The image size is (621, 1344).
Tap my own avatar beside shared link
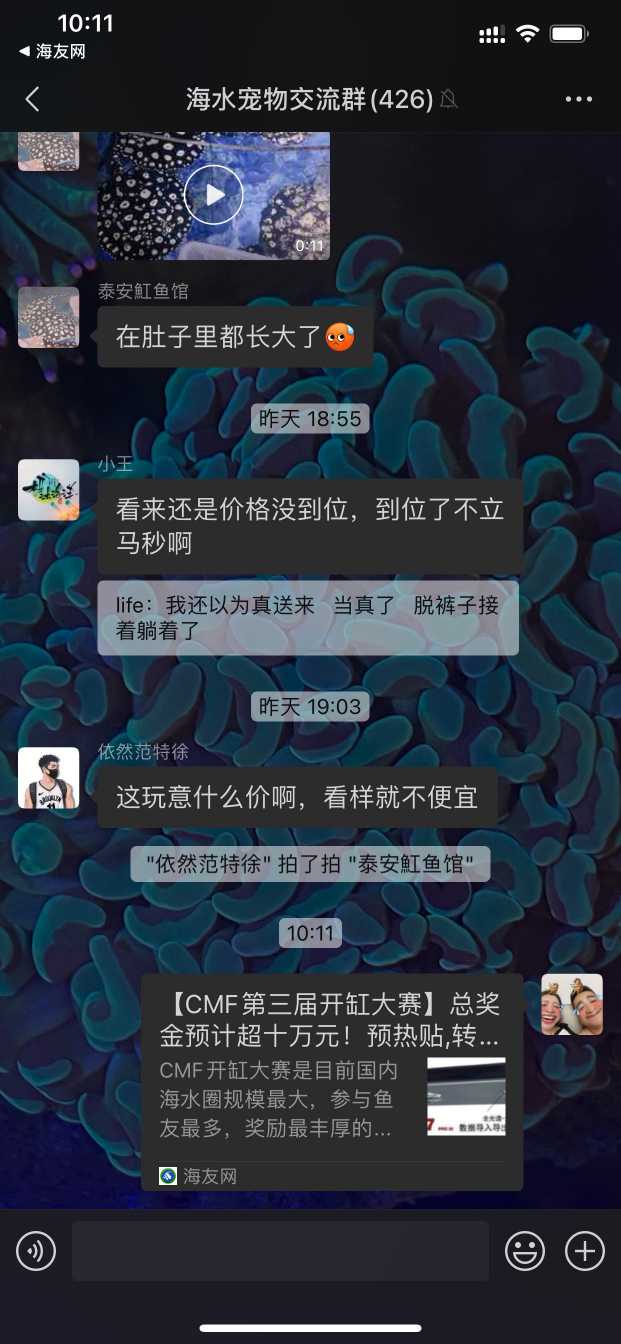[x=572, y=1004]
